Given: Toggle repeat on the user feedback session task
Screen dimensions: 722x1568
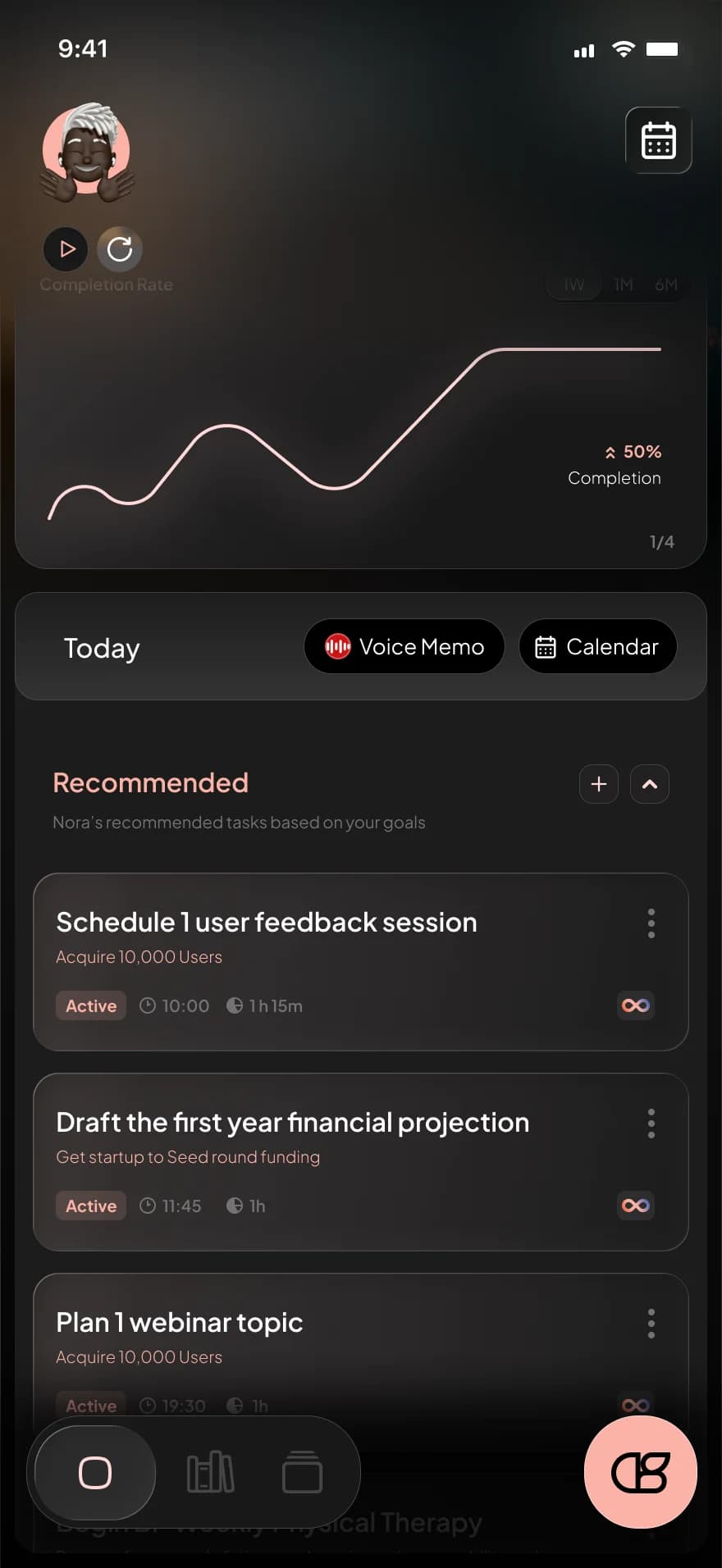Looking at the screenshot, I should coord(635,1005).
